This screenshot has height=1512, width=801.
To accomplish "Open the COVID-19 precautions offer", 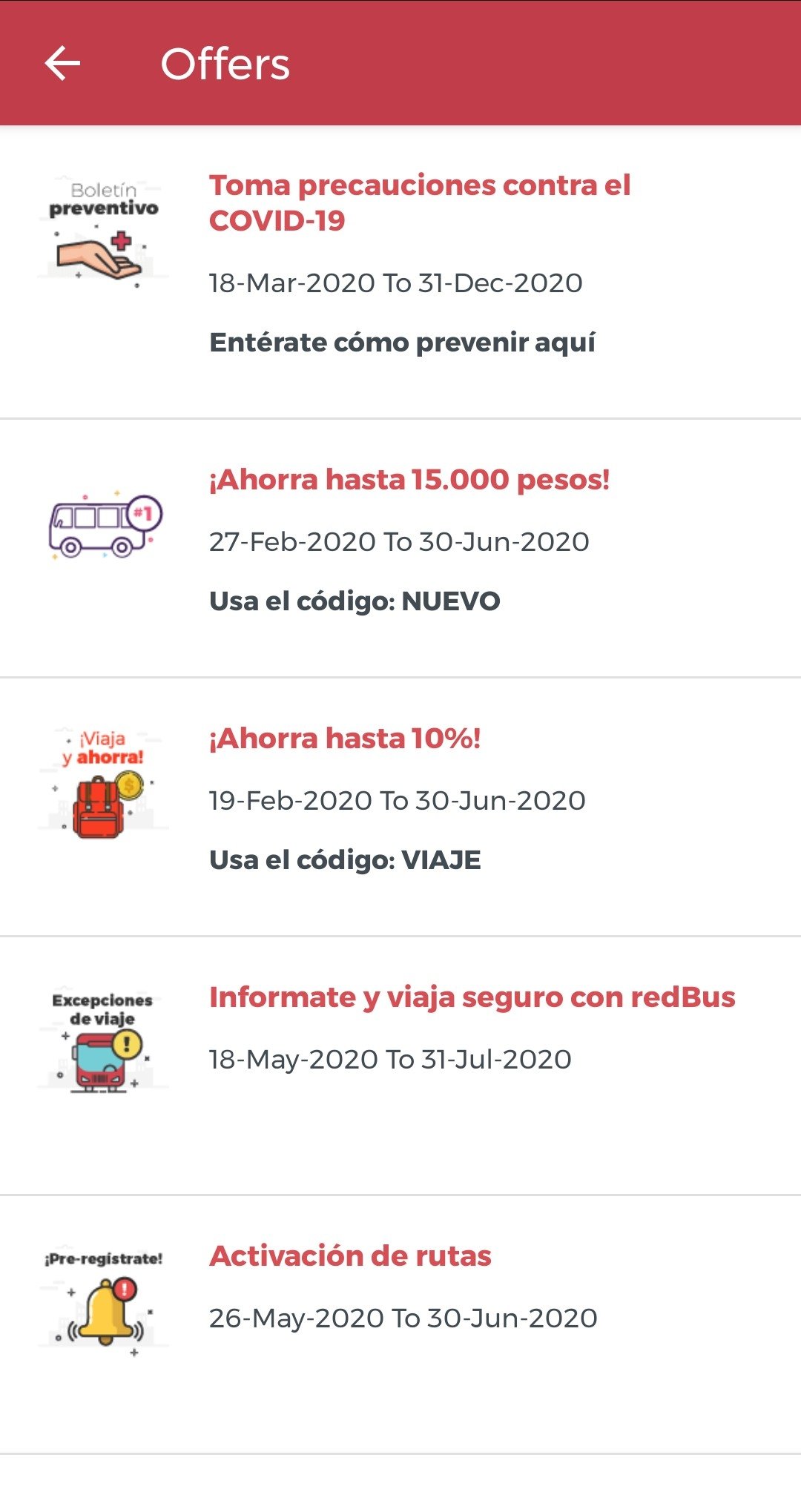I will point(400,272).
